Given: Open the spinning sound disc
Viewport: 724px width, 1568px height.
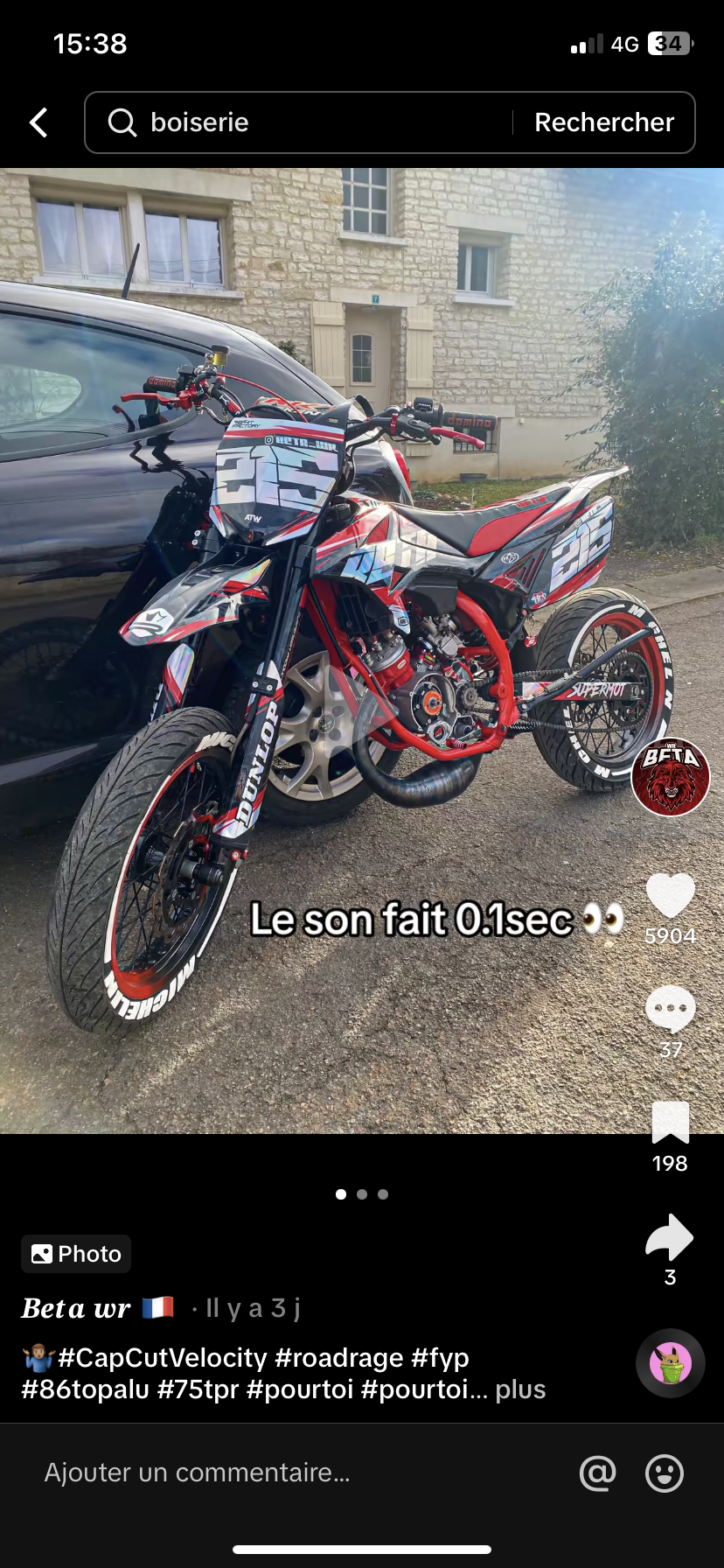Looking at the screenshot, I should pos(671,1363).
